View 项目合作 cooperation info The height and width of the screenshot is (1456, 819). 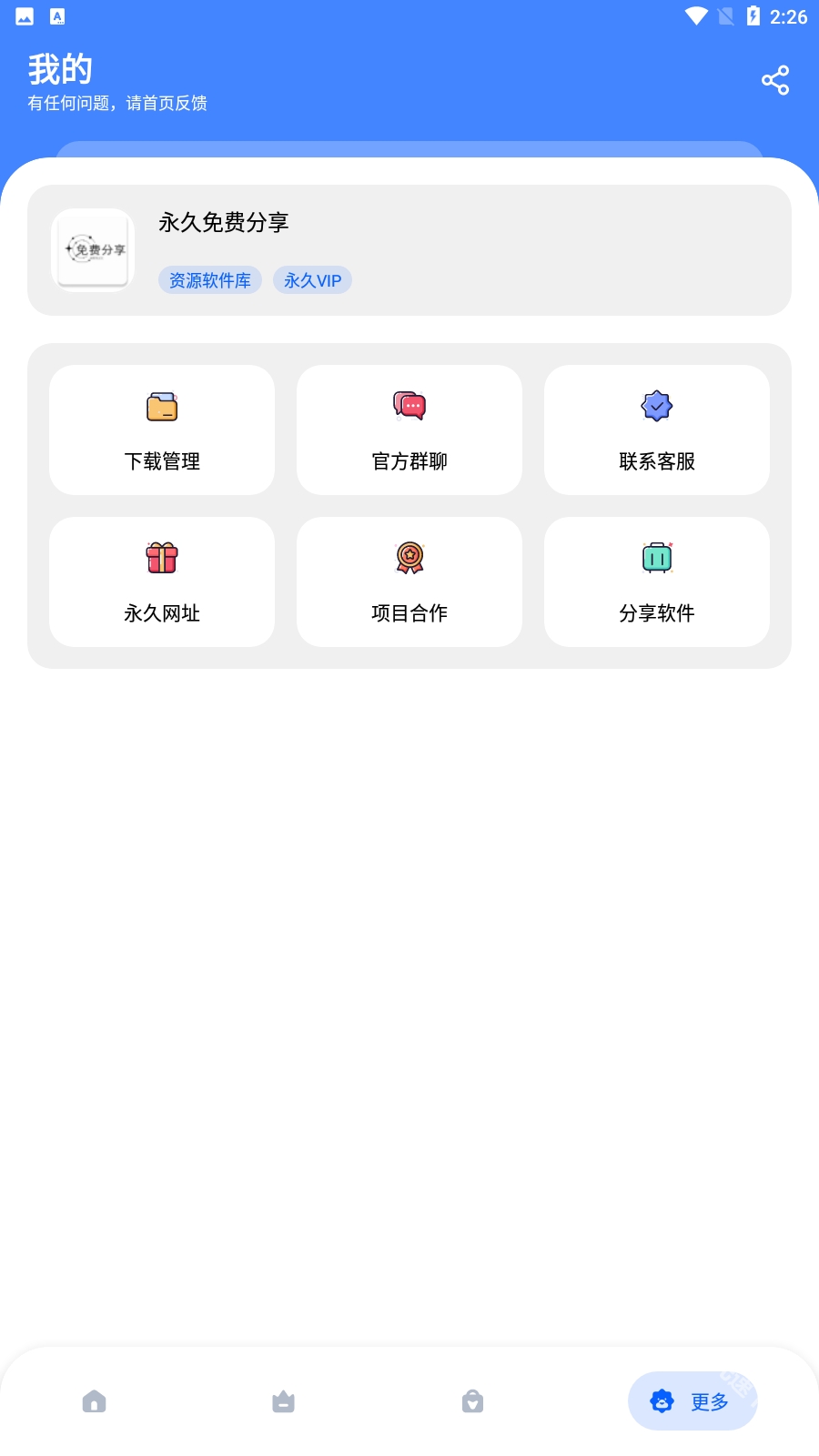pyautogui.click(x=409, y=581)
